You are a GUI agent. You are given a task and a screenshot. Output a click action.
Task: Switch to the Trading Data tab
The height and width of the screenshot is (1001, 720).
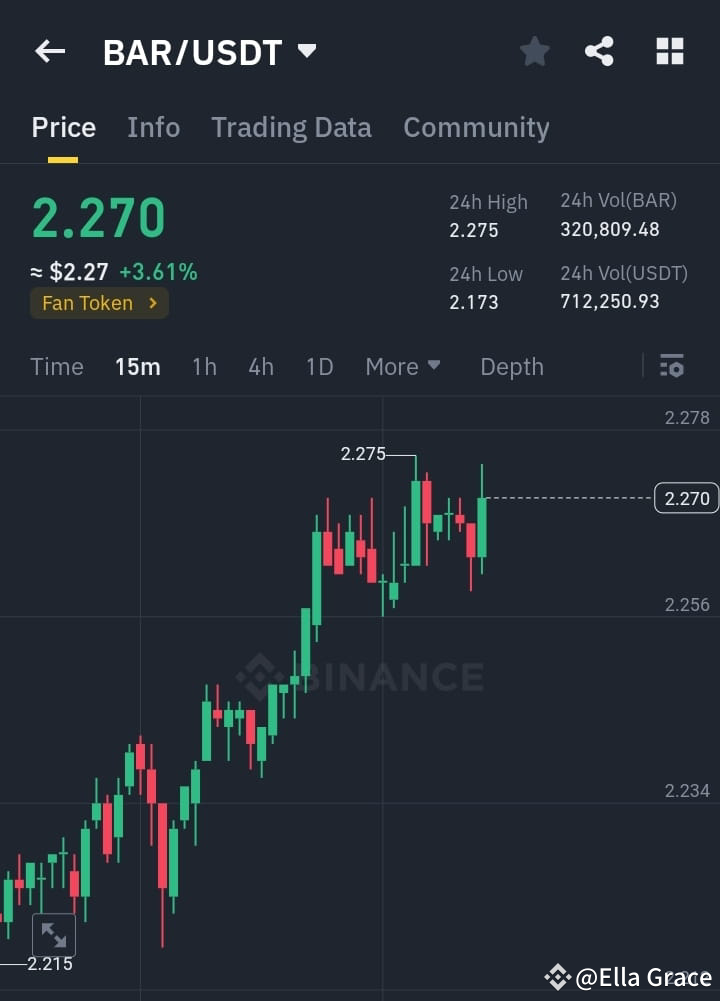tap(291, 127)
